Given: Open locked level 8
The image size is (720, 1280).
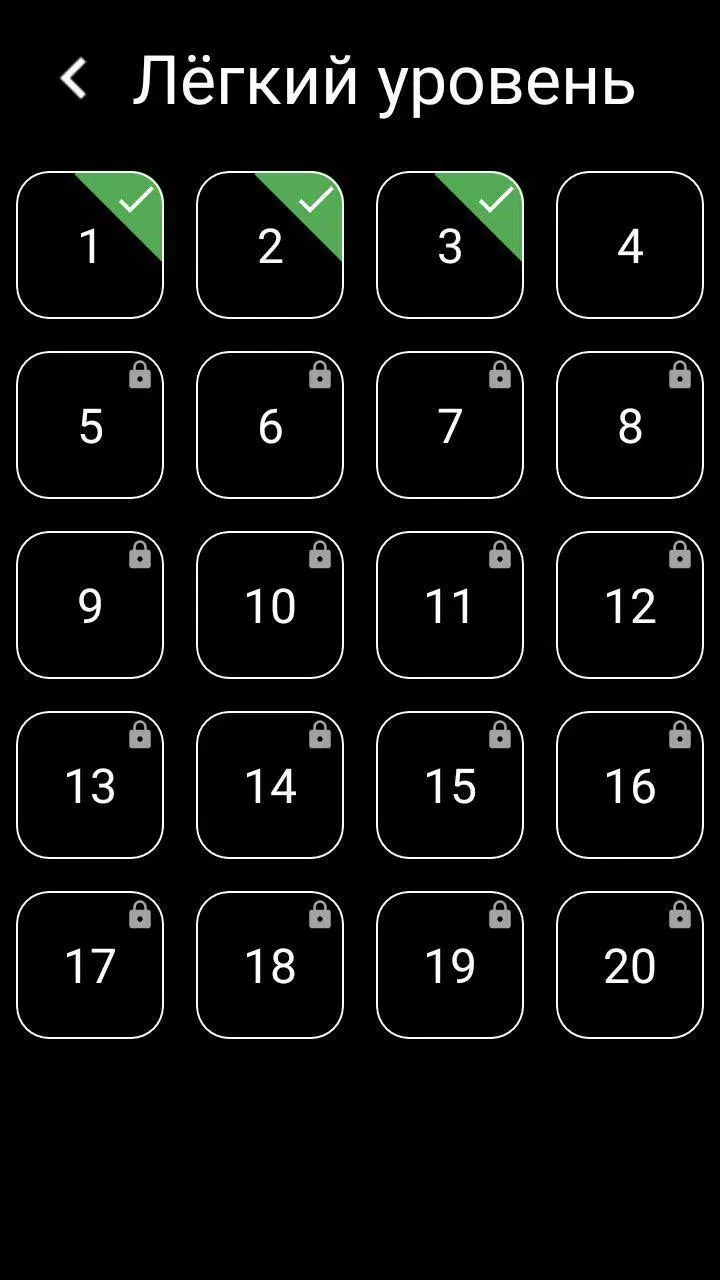Looking at the screenshot, I should point(630,425).
